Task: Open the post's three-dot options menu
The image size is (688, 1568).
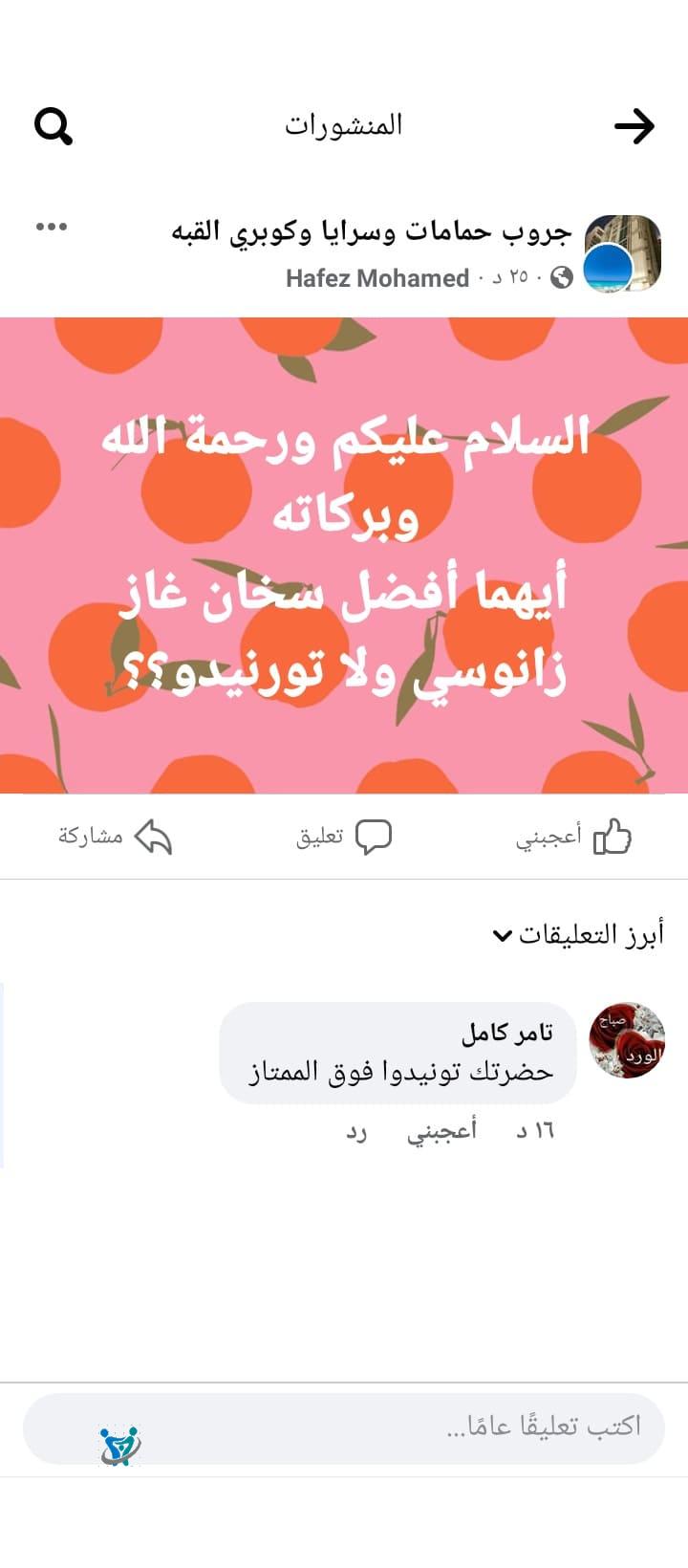Action: click(x=52, y=227)
